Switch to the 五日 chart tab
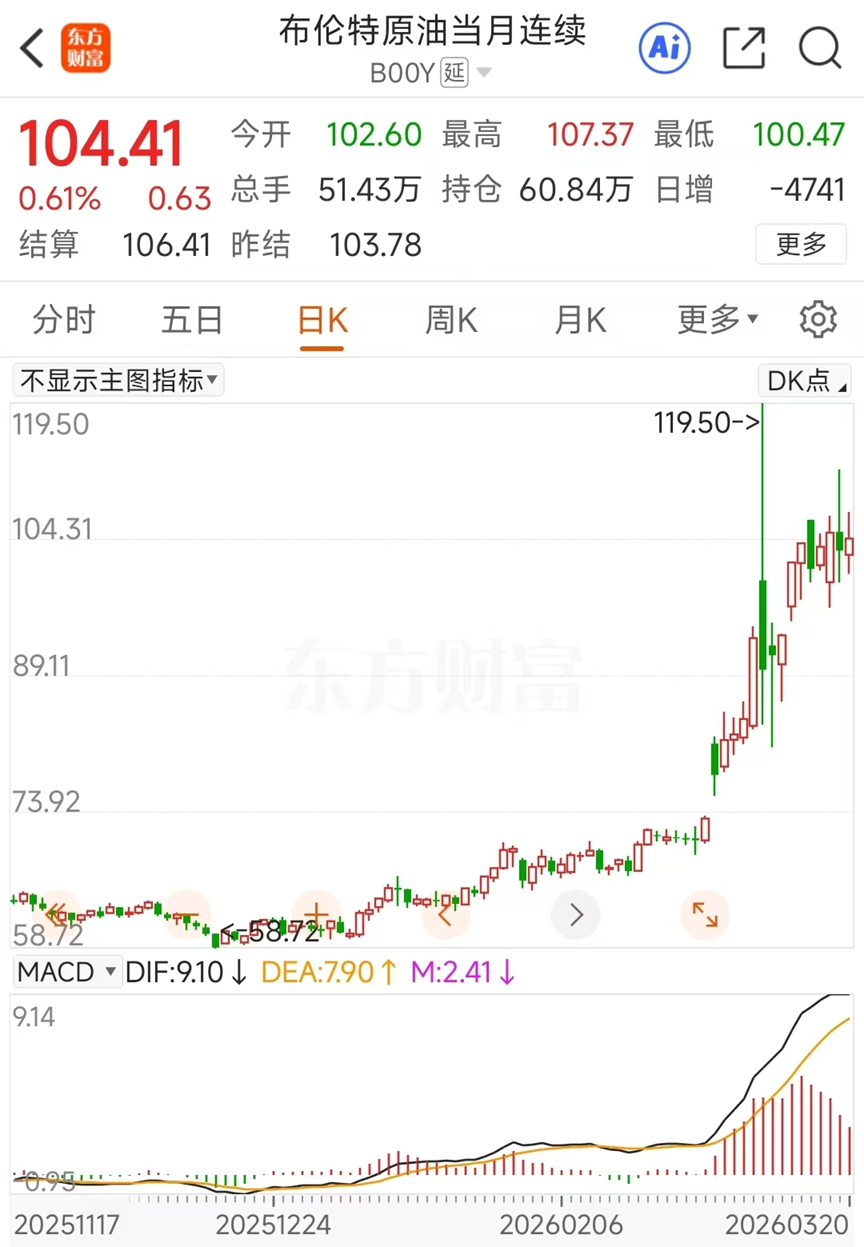The width and height of the screenshot is (864, 1247). 192,321
